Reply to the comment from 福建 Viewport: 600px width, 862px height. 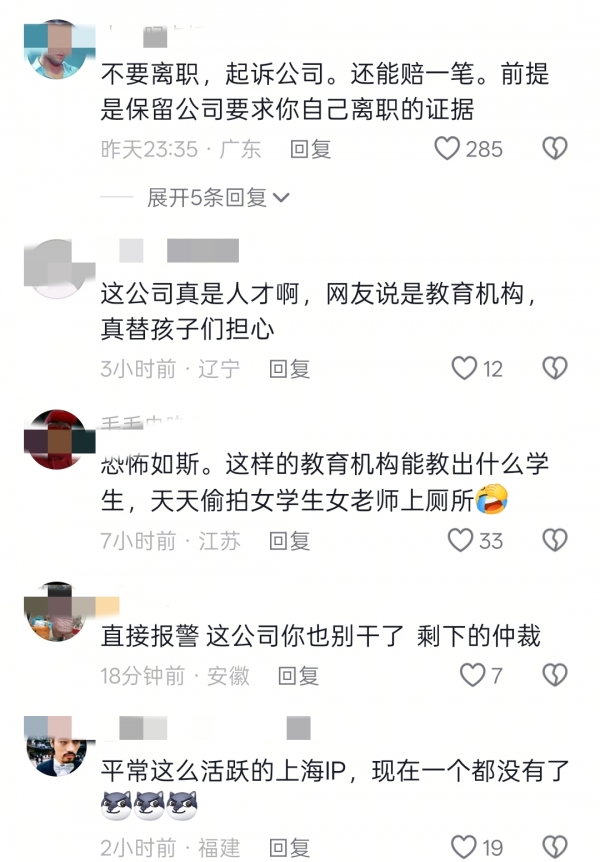[289, 847]
